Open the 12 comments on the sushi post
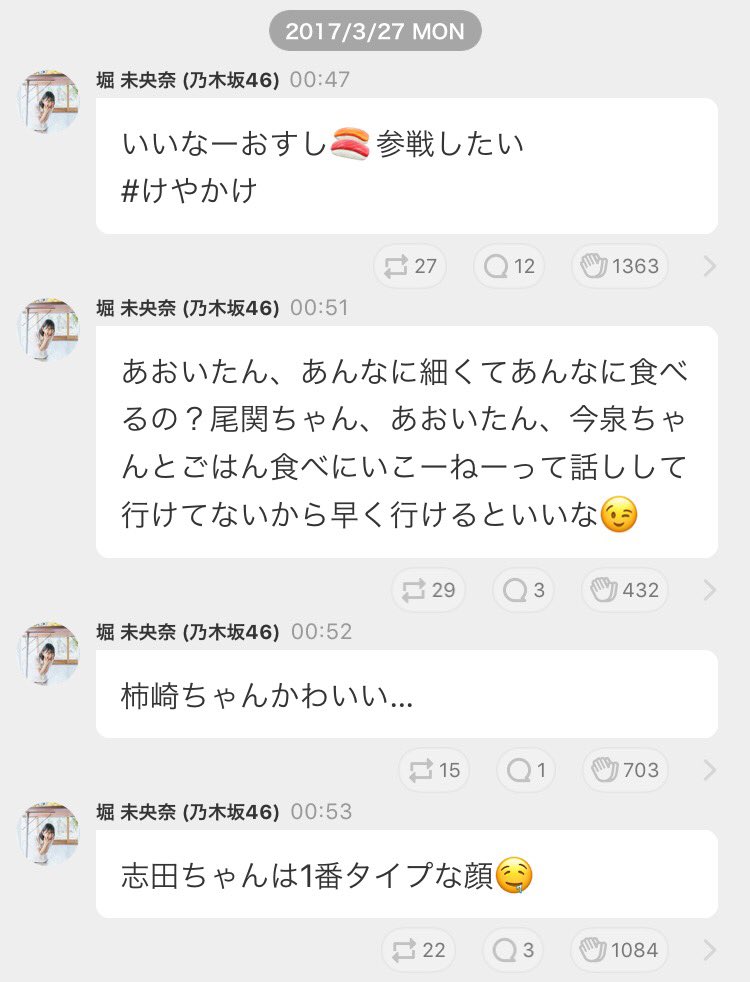The height and width of the screenshot is (982, 750). pos(509,266)
